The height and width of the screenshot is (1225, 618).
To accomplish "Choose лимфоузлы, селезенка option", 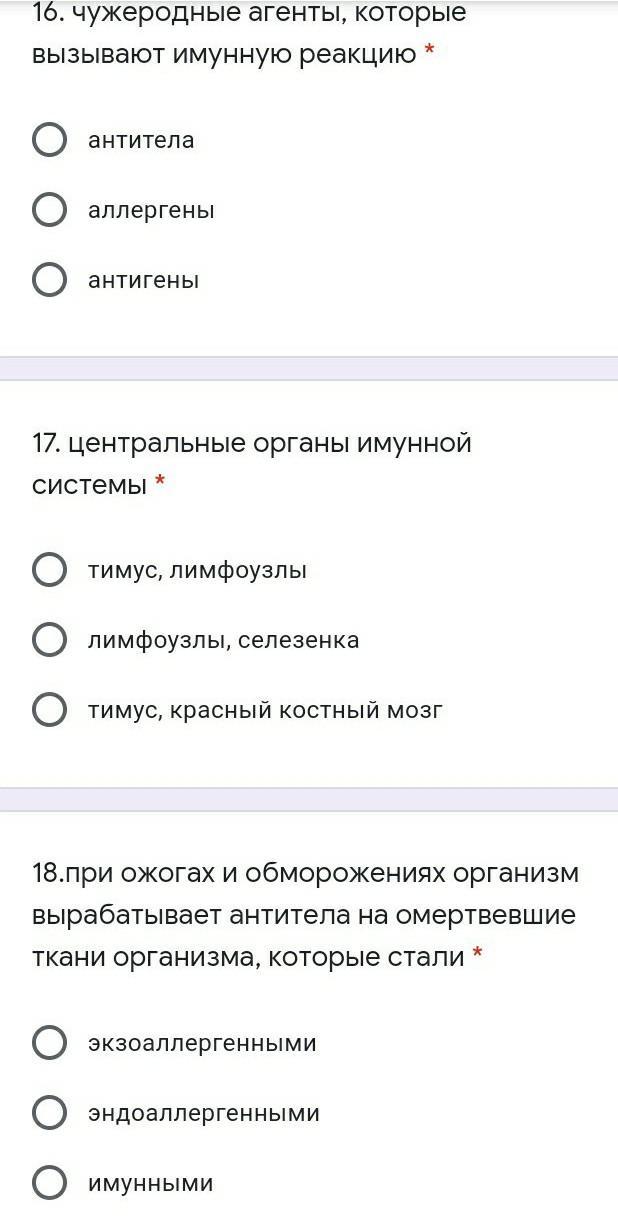I will point(50,640).
